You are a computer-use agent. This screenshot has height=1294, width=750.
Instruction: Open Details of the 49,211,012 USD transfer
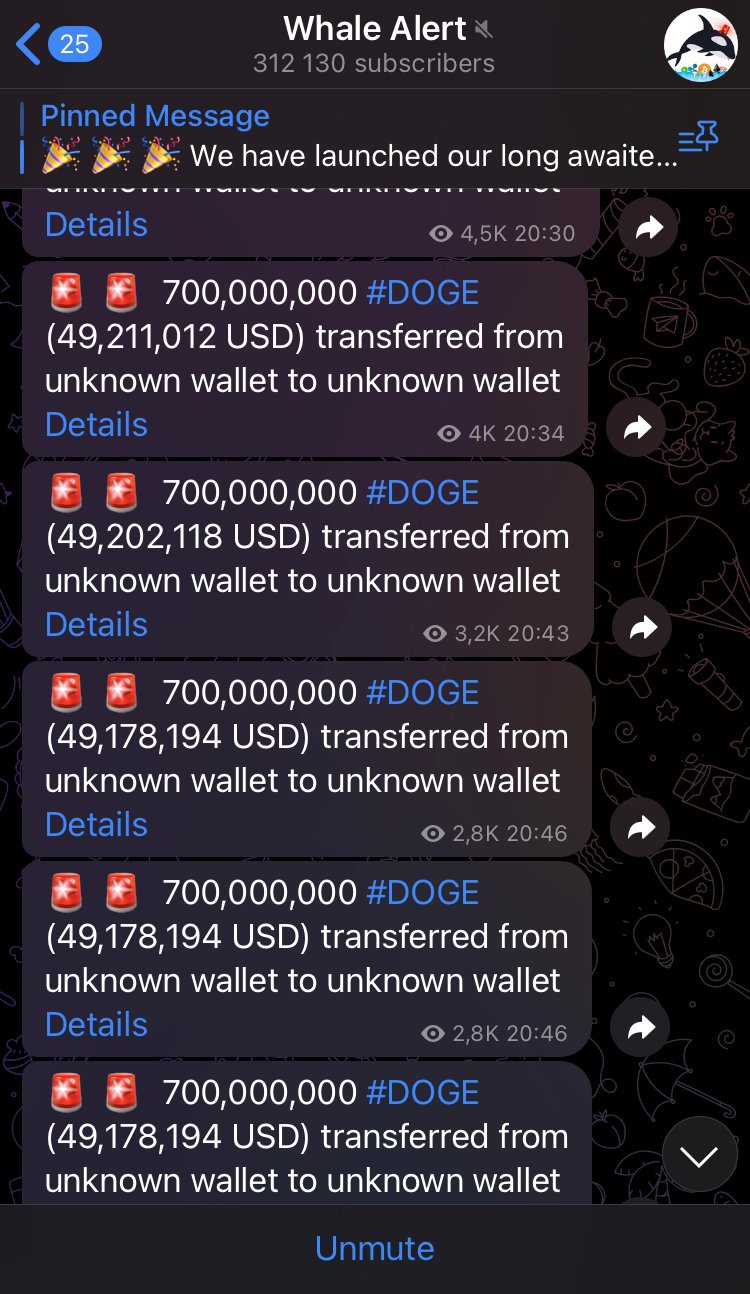tap(96, 425)
